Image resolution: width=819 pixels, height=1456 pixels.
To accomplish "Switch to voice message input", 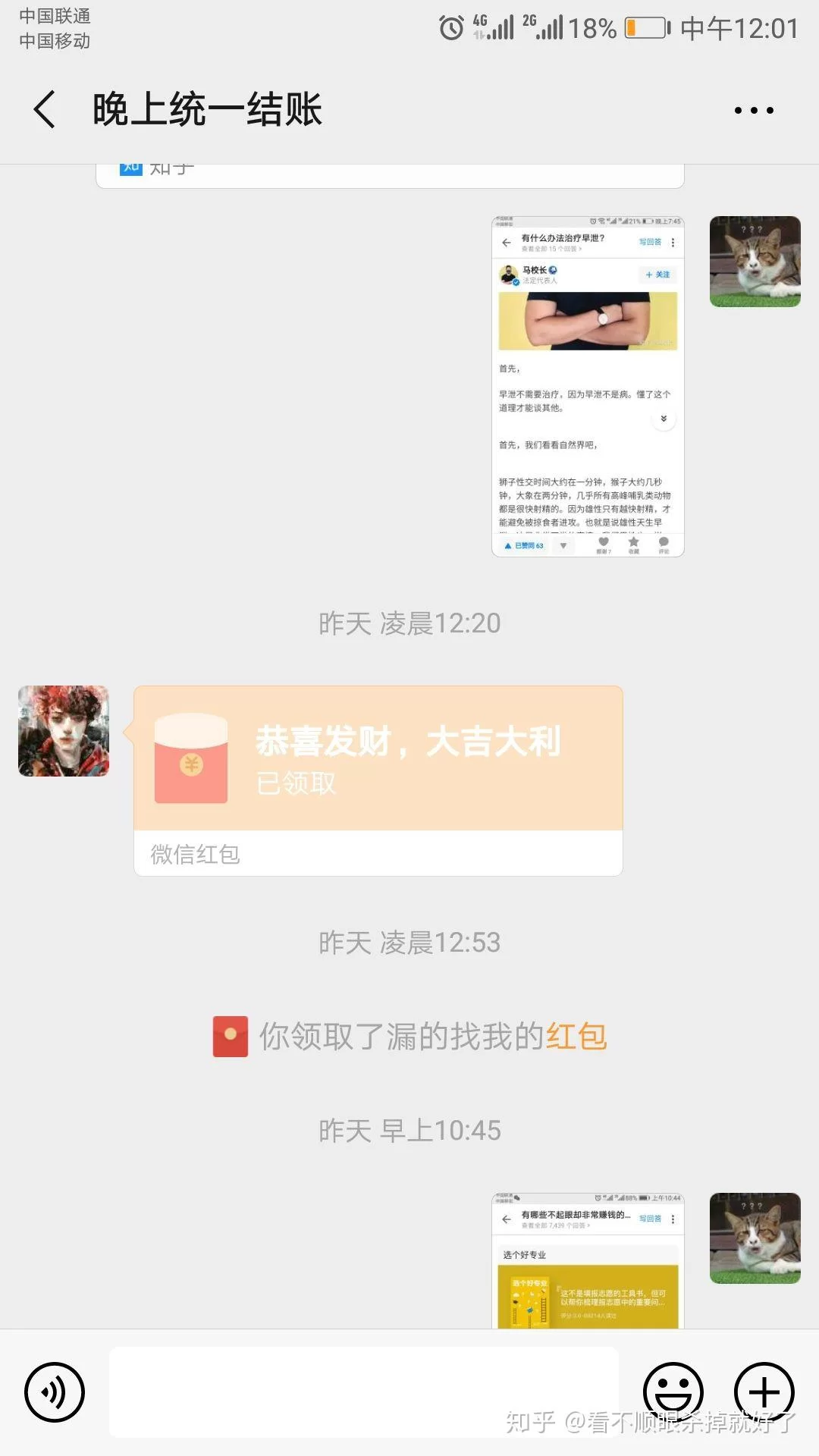I will click(x=55, y=1392).
